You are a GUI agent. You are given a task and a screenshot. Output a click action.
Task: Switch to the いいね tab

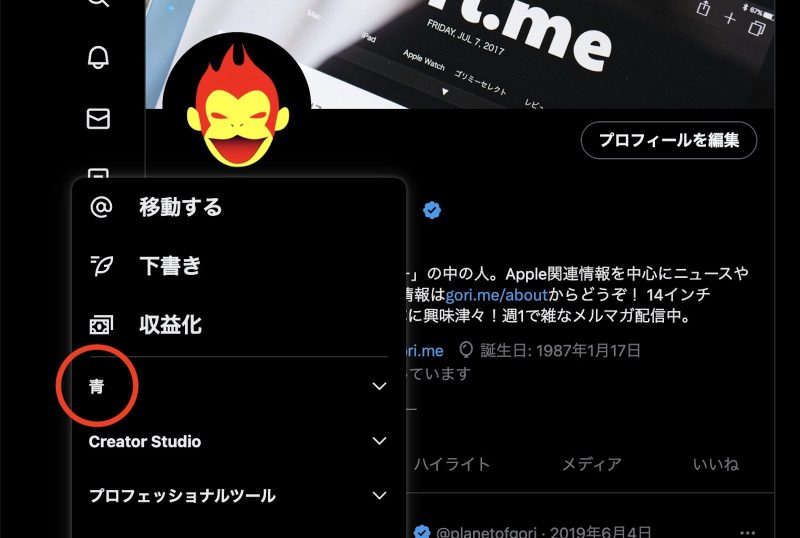pyautogui.click(x=716, y=464)
